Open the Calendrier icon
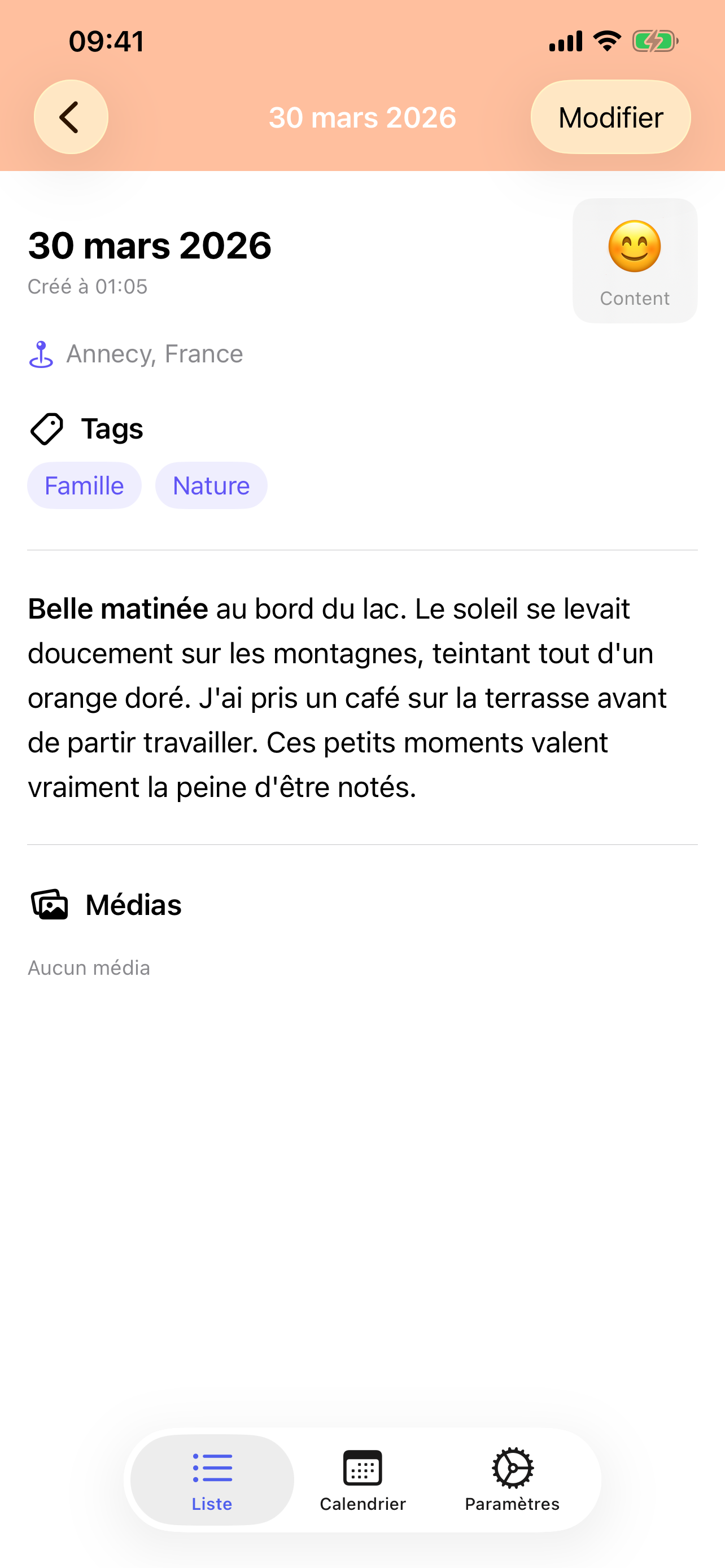 coord(363,1465)
